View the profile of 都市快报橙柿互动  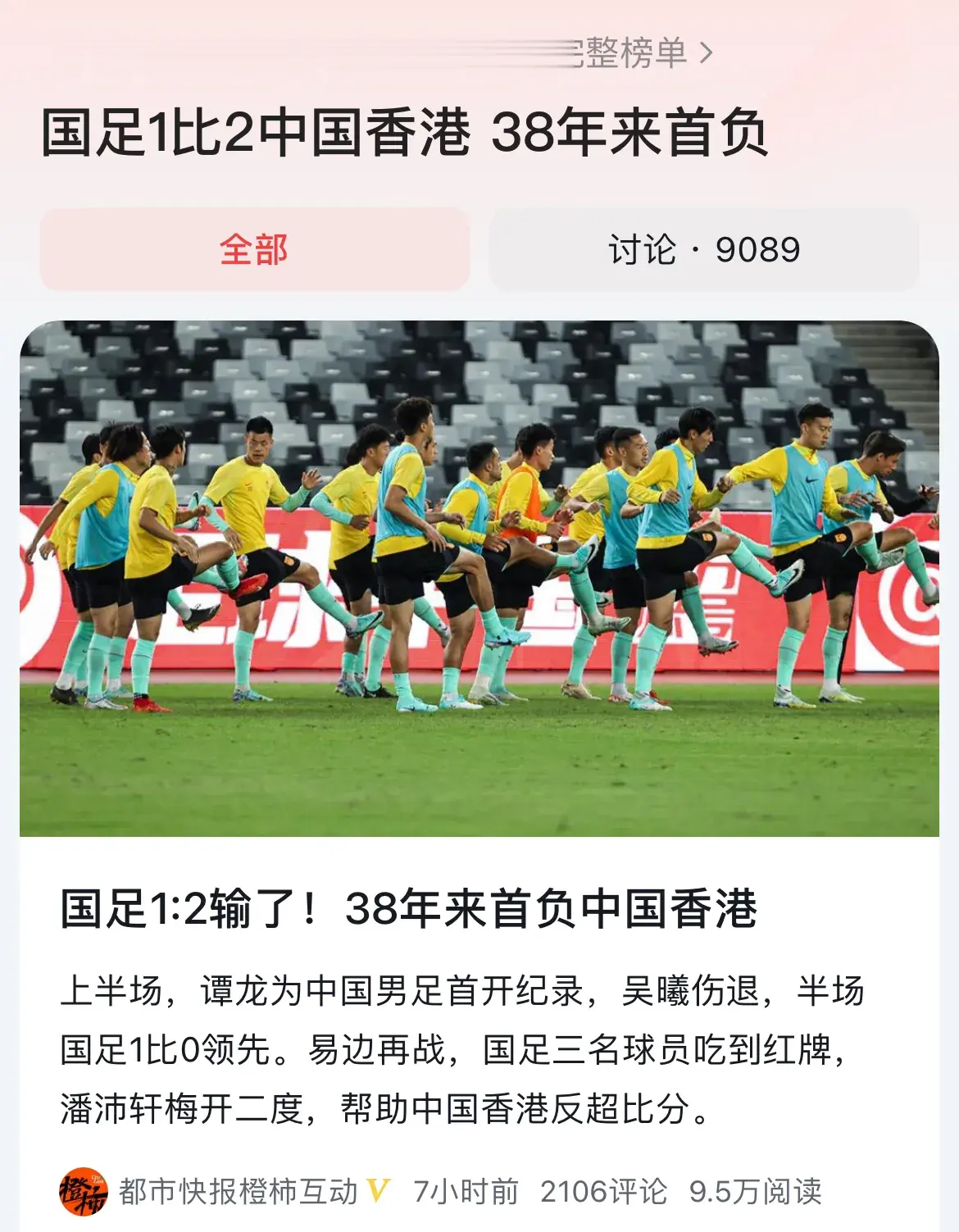(x=238, y=1191)
